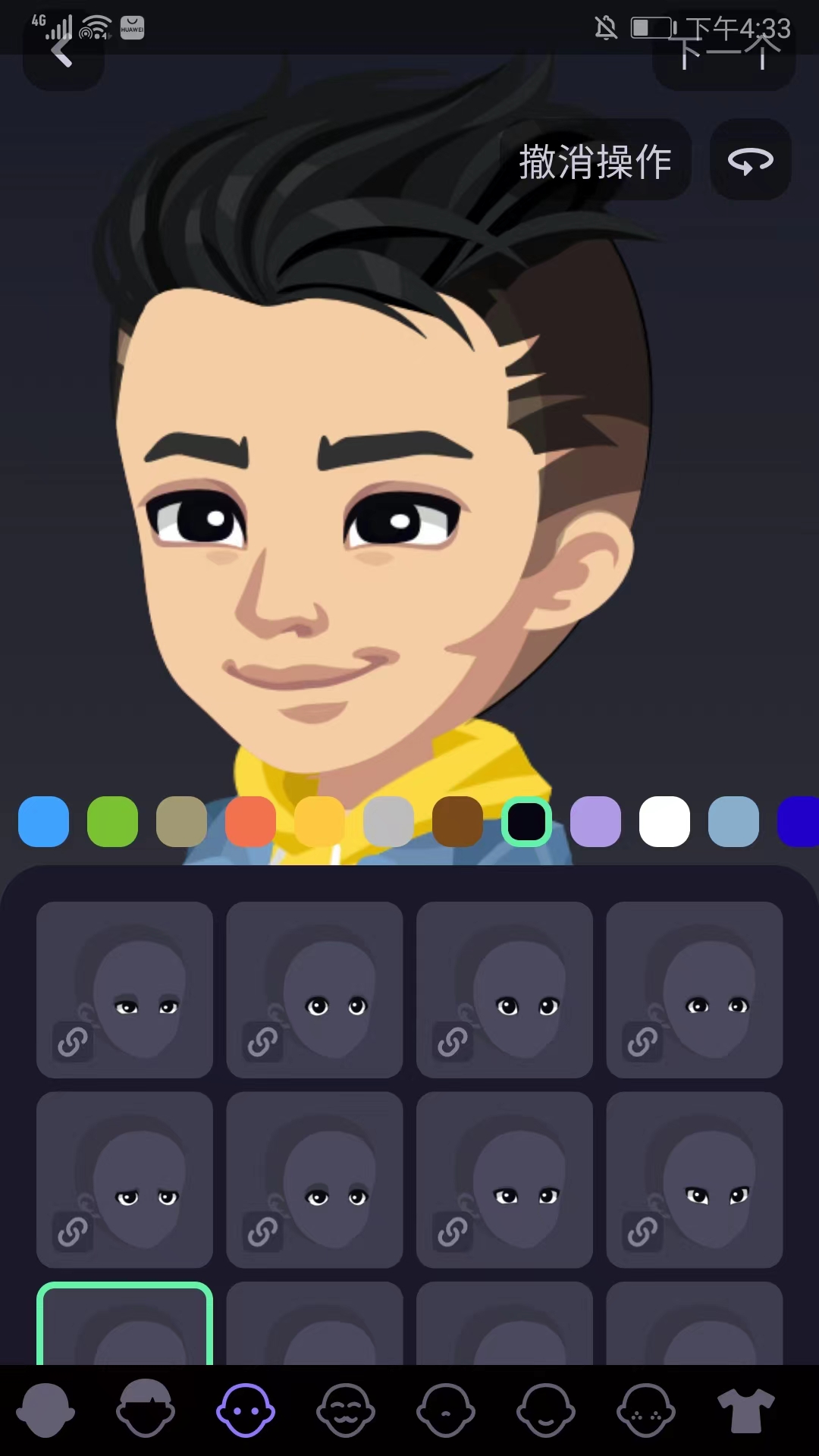Select the purple color swatch
This screenshot has width=819, height=1456.
coord(595,821)
